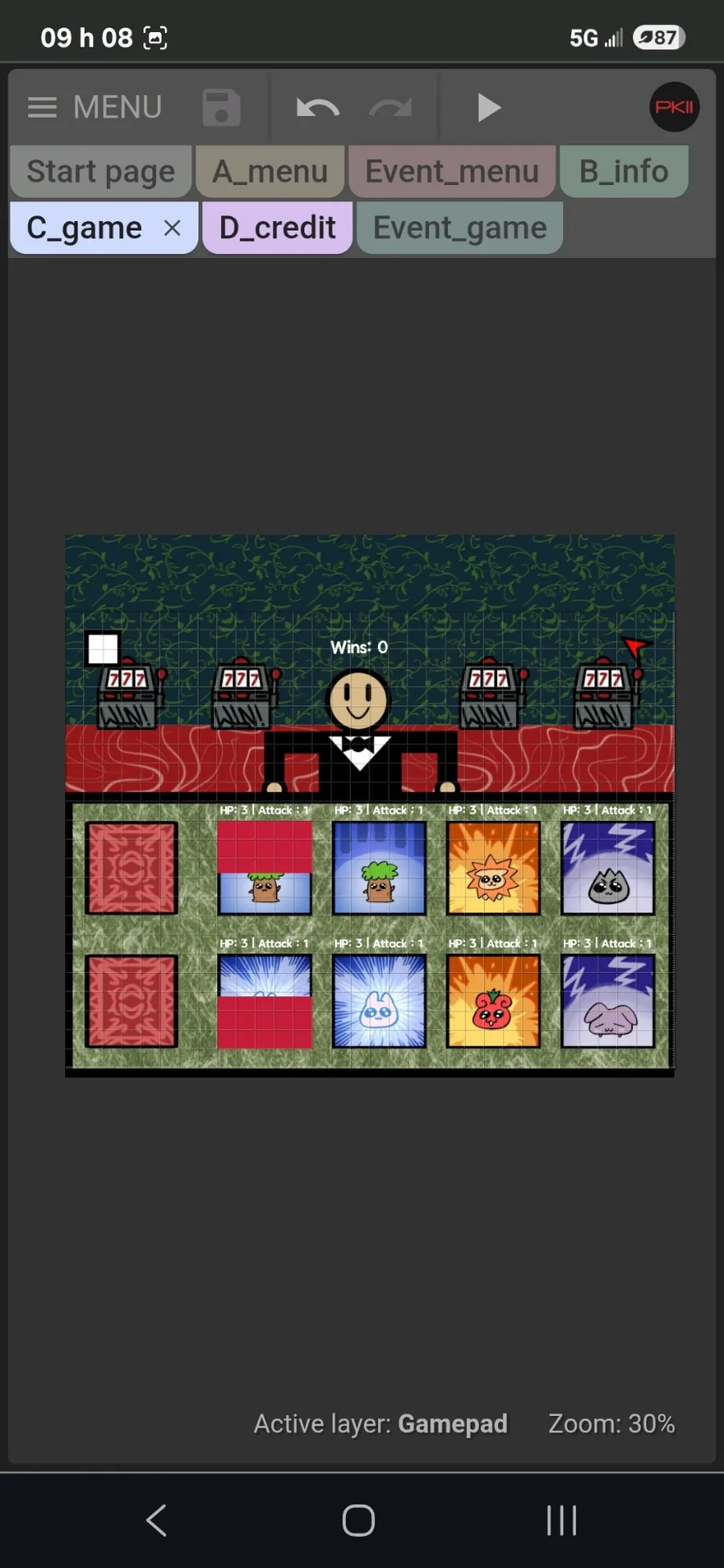This screenshot has height=1568, width=724.
Task: Switch to the D_credit tab
Action: [x=278, y=228]
